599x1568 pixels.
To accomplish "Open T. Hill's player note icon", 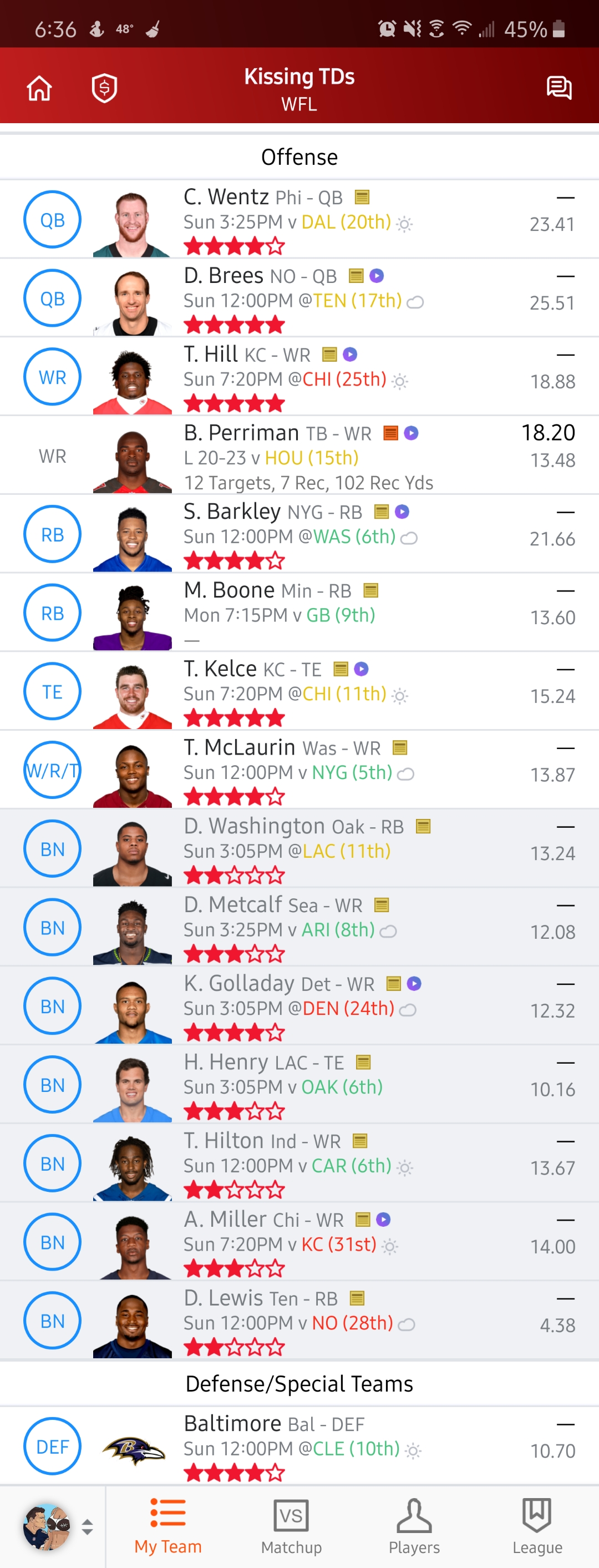I will pos(329,354).
